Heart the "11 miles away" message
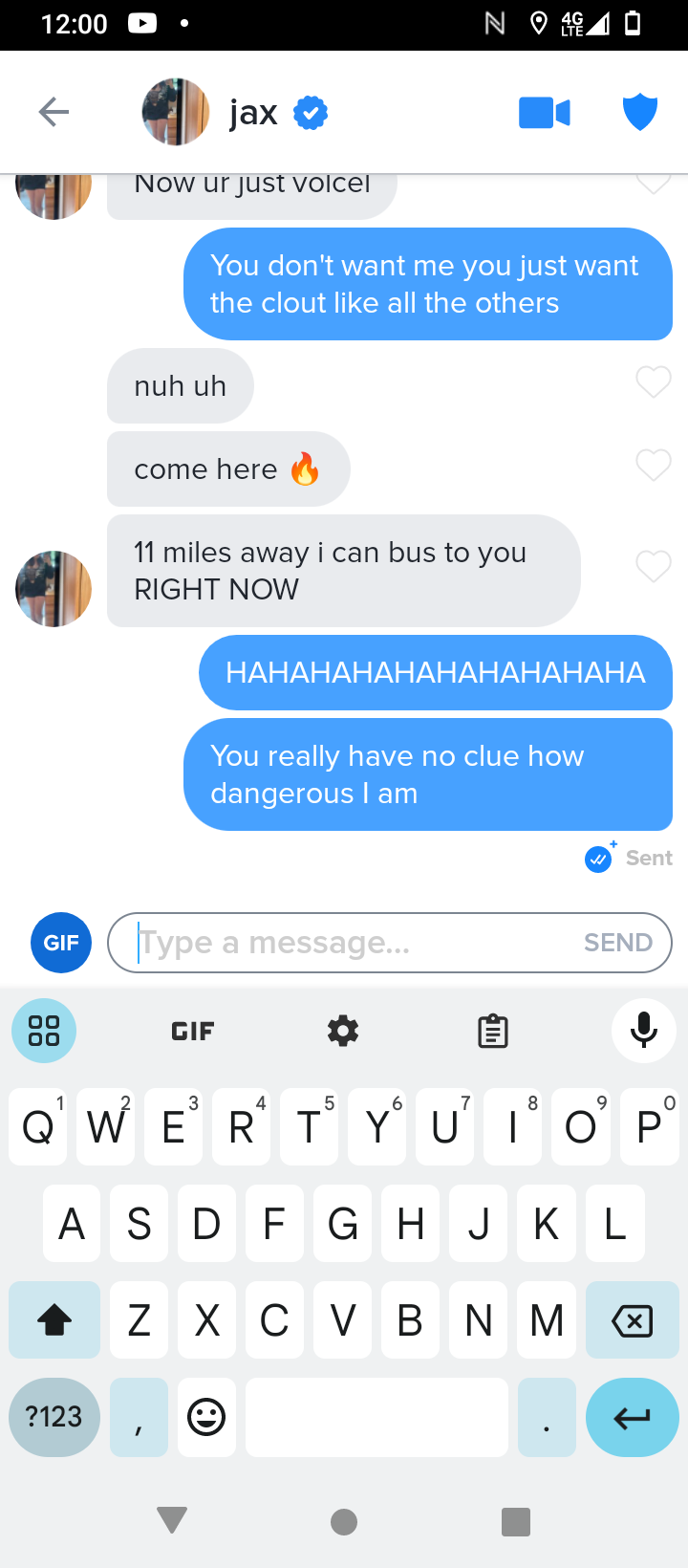The height and width of the screenshot is (1568, 688). click(x=654, y=567)
